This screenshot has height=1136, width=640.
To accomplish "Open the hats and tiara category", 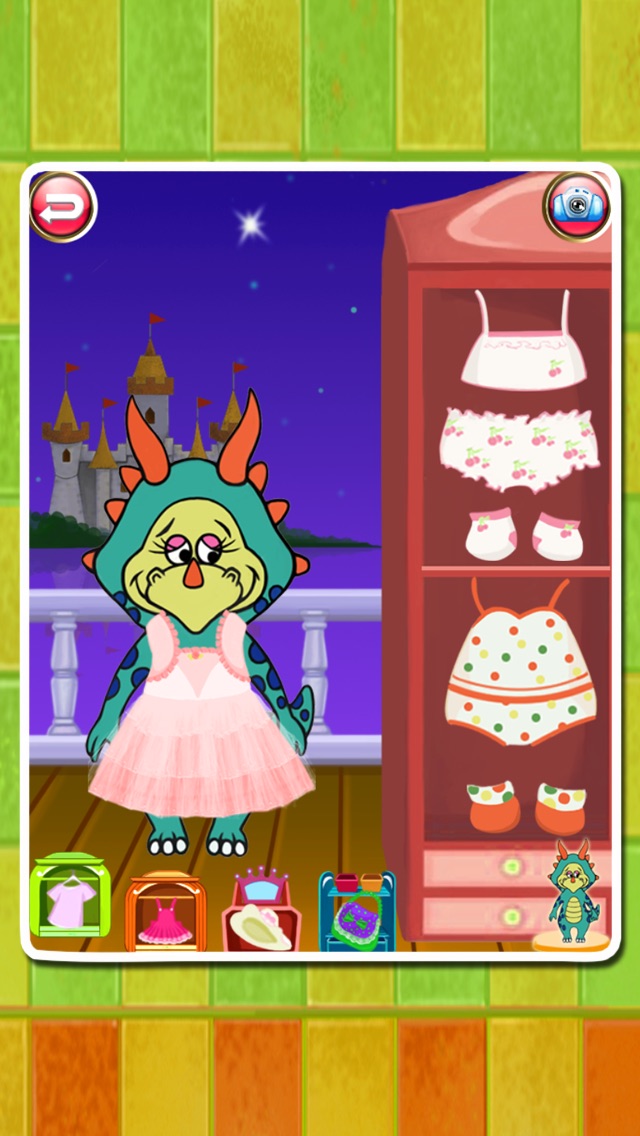I will pos(262,910).
